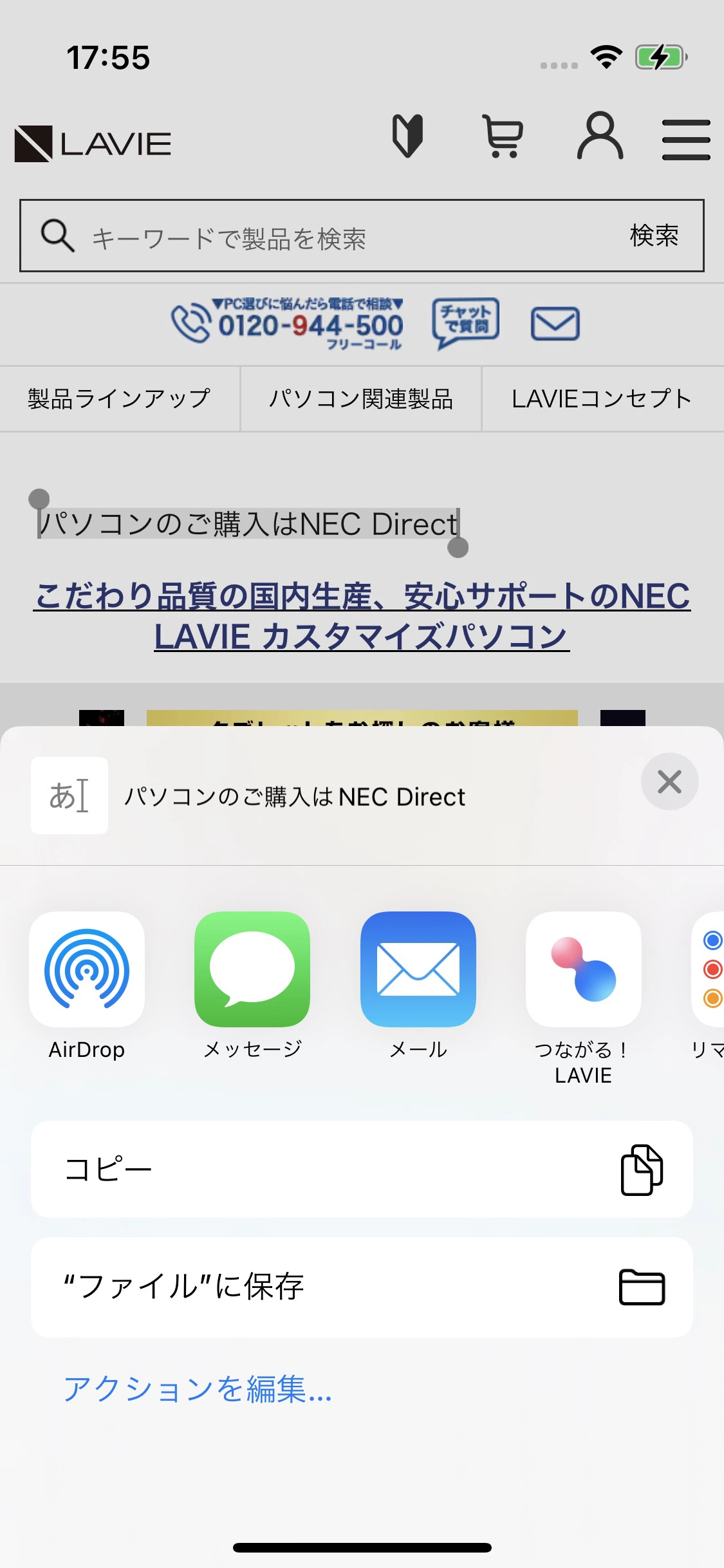
Task: Select the コピー action
Action: (x=362, y=1169)
